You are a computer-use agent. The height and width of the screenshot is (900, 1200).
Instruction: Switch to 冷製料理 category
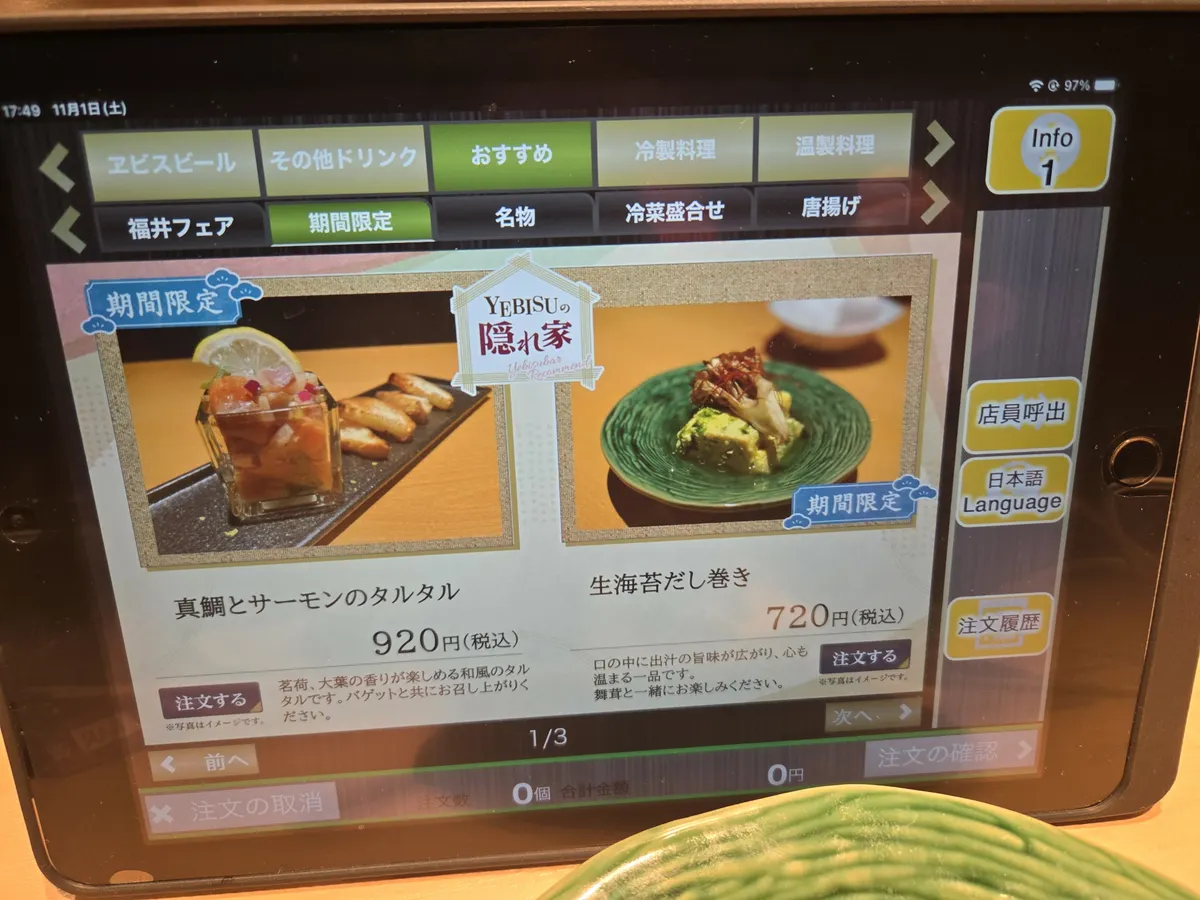674,152
